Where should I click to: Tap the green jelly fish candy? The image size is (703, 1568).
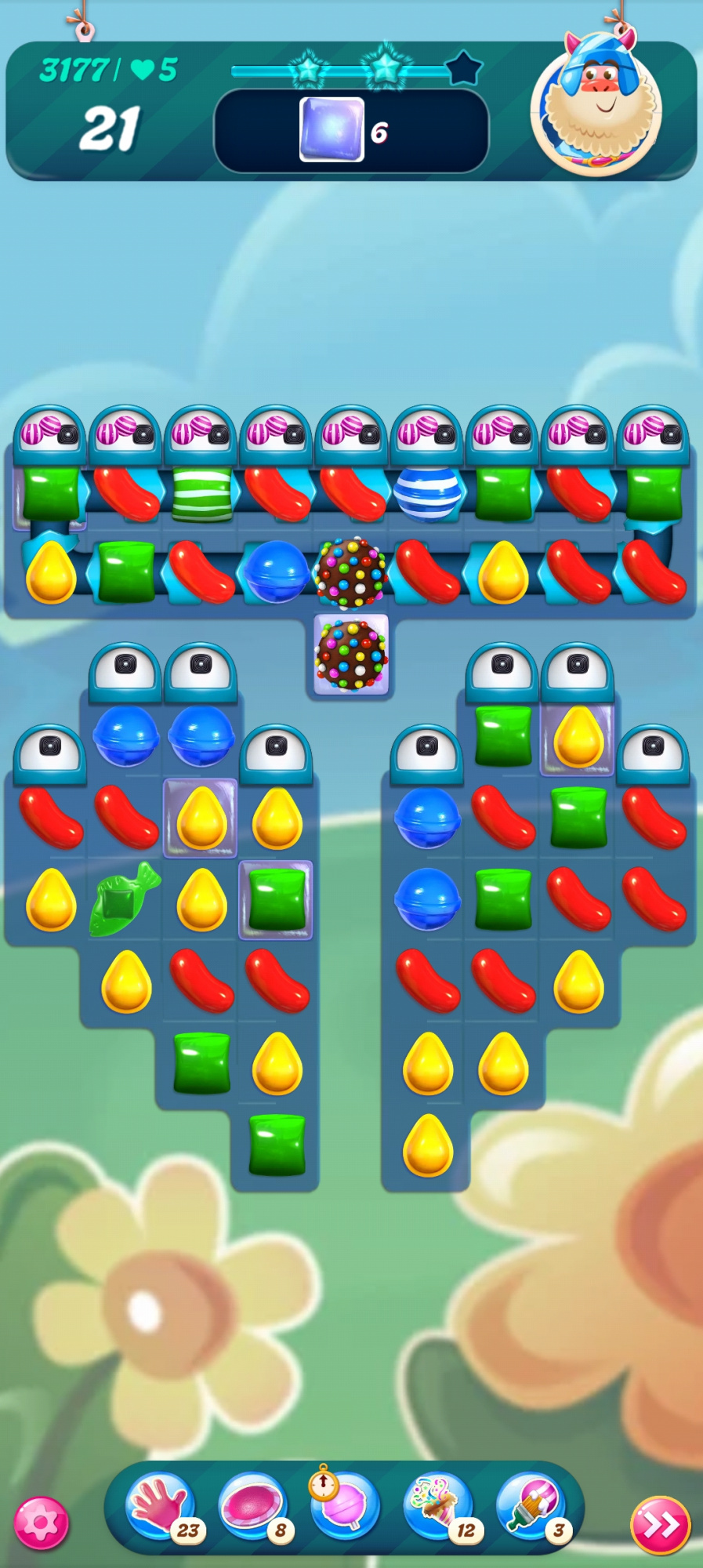click(124, 900)
